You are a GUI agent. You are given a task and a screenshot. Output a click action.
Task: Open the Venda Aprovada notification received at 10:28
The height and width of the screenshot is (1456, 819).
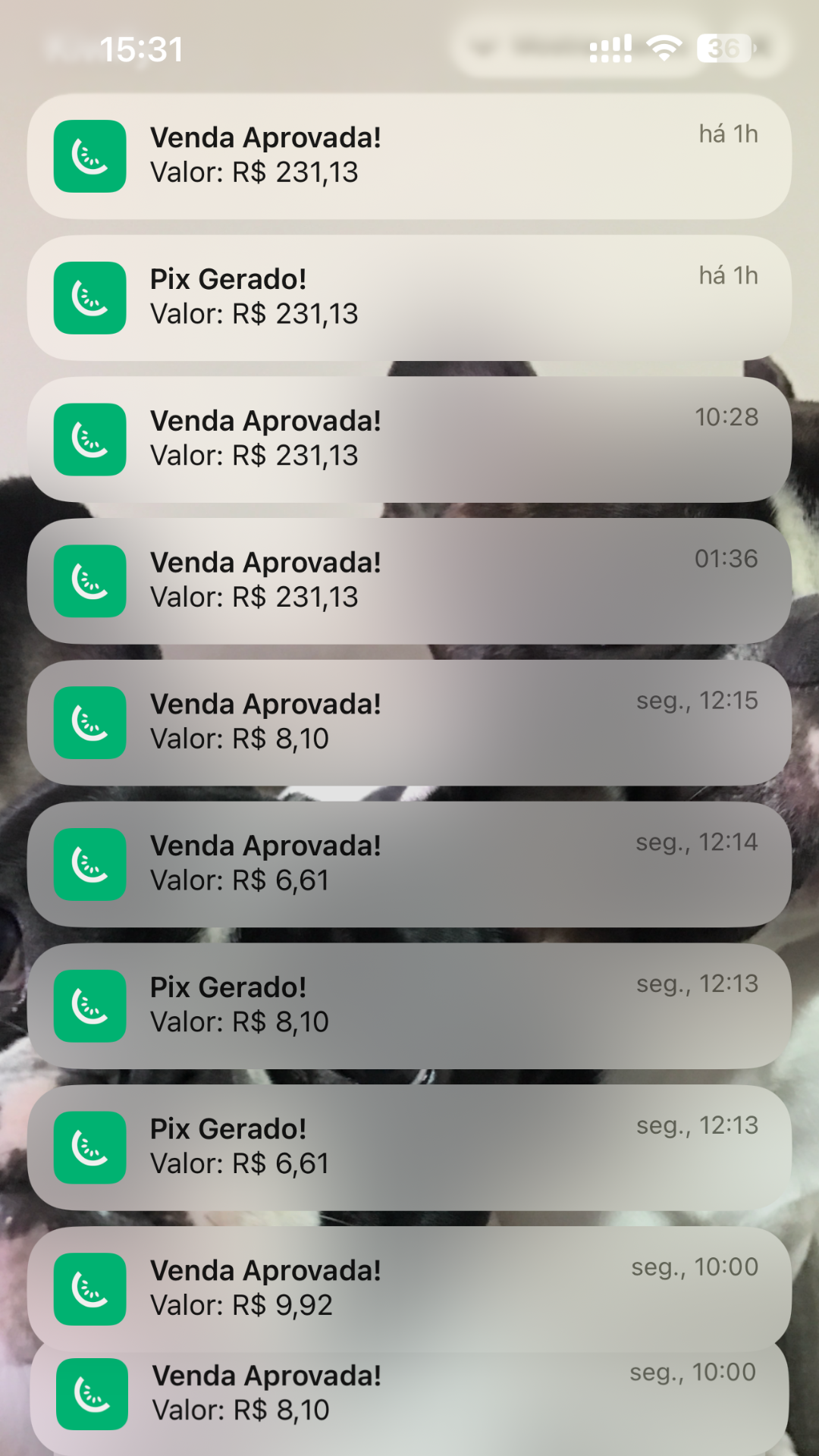click(409, 439)
